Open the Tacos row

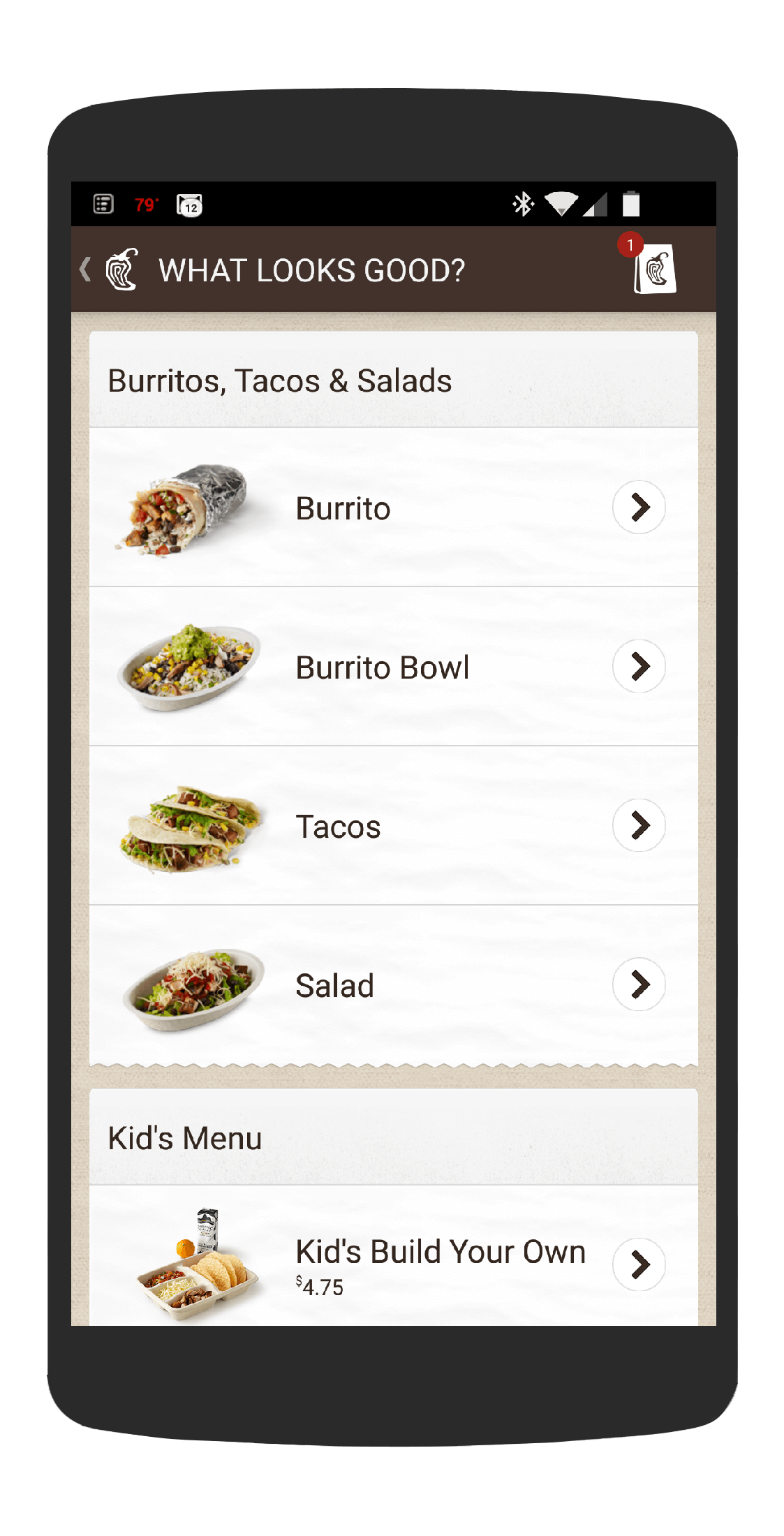point(394,826)
